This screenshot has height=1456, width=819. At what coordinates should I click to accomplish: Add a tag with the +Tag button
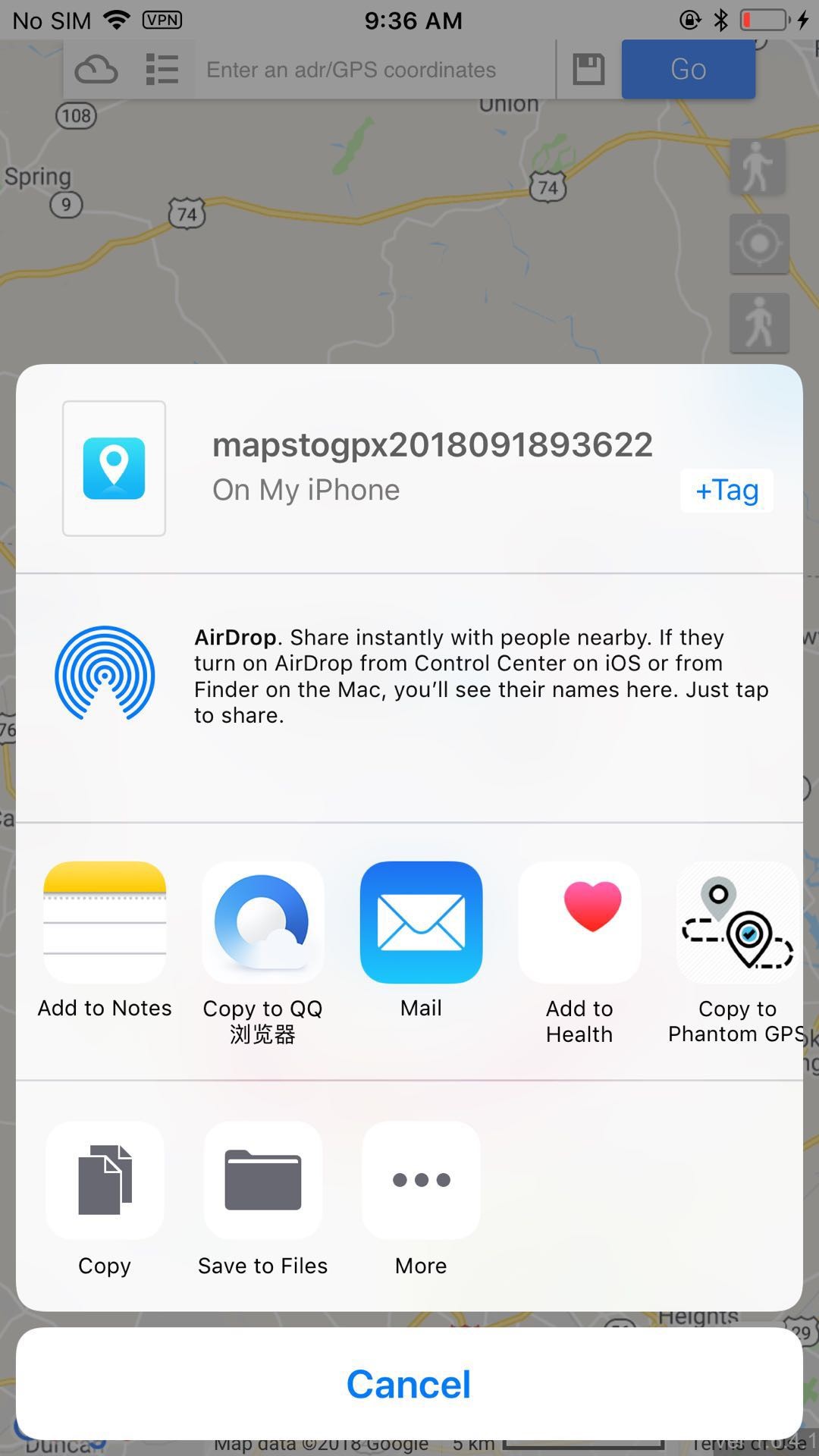(726, 491)
